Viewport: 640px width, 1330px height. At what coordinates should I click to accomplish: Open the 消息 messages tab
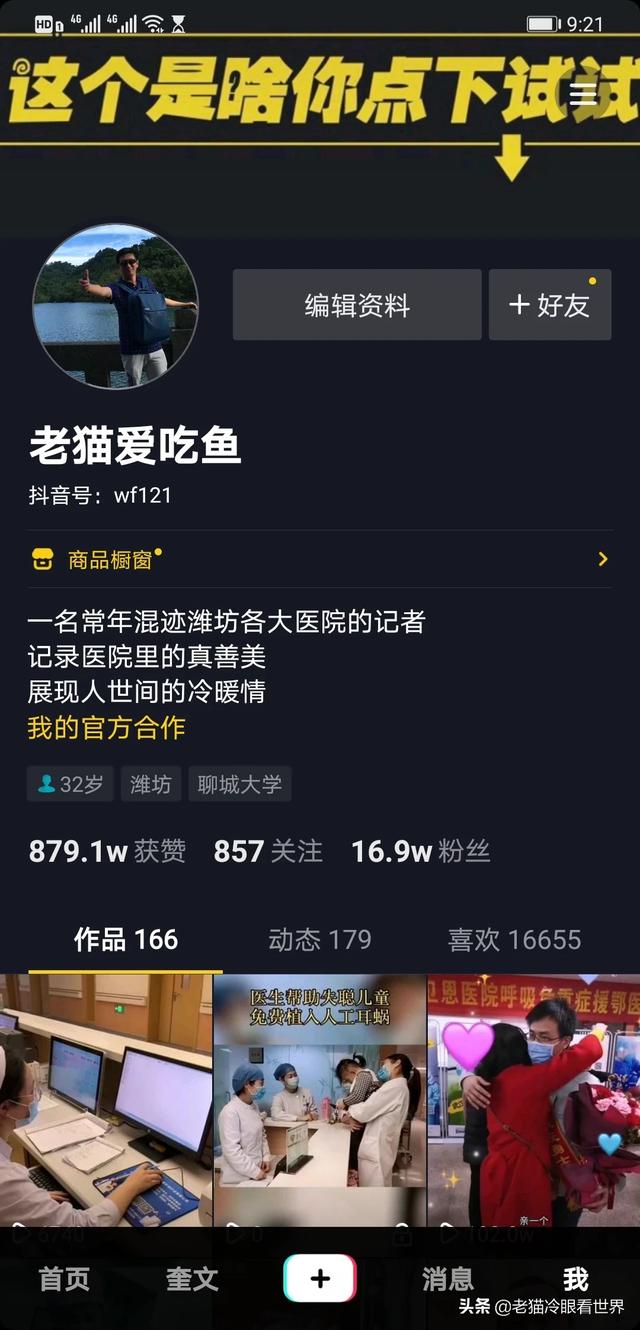tap(448, 1279)
